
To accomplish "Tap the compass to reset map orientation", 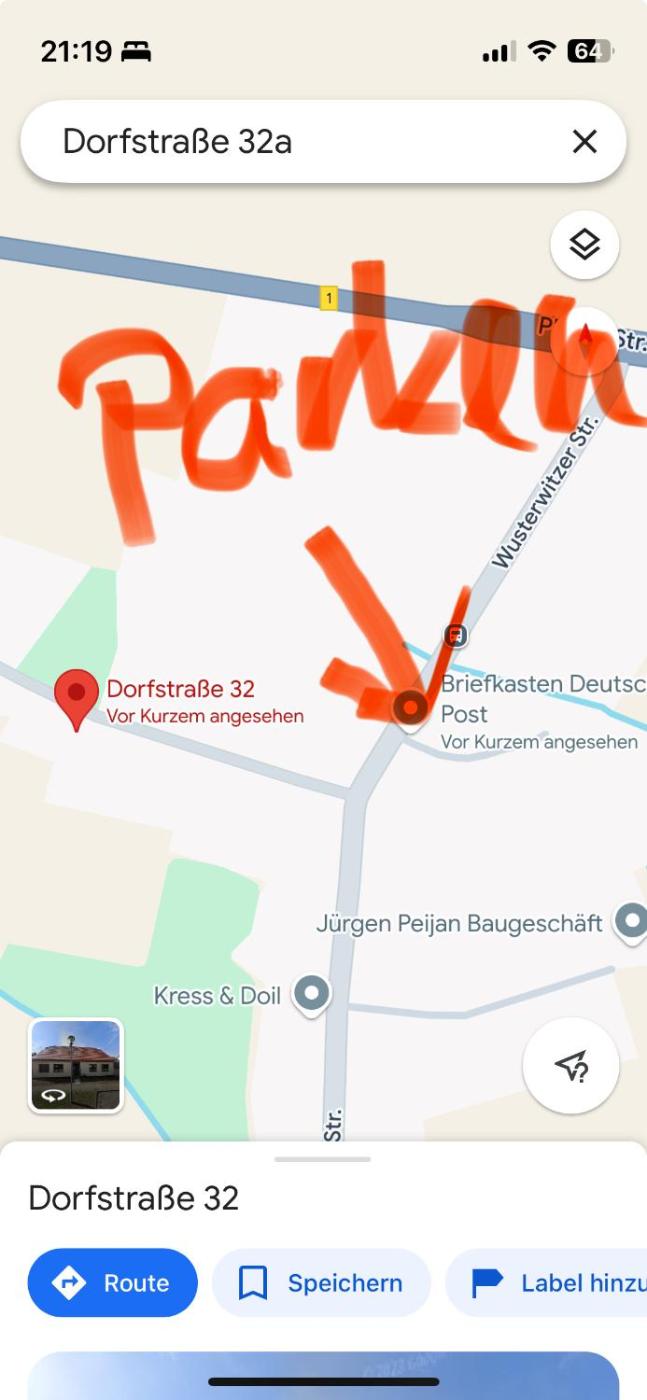I will 585,338.
